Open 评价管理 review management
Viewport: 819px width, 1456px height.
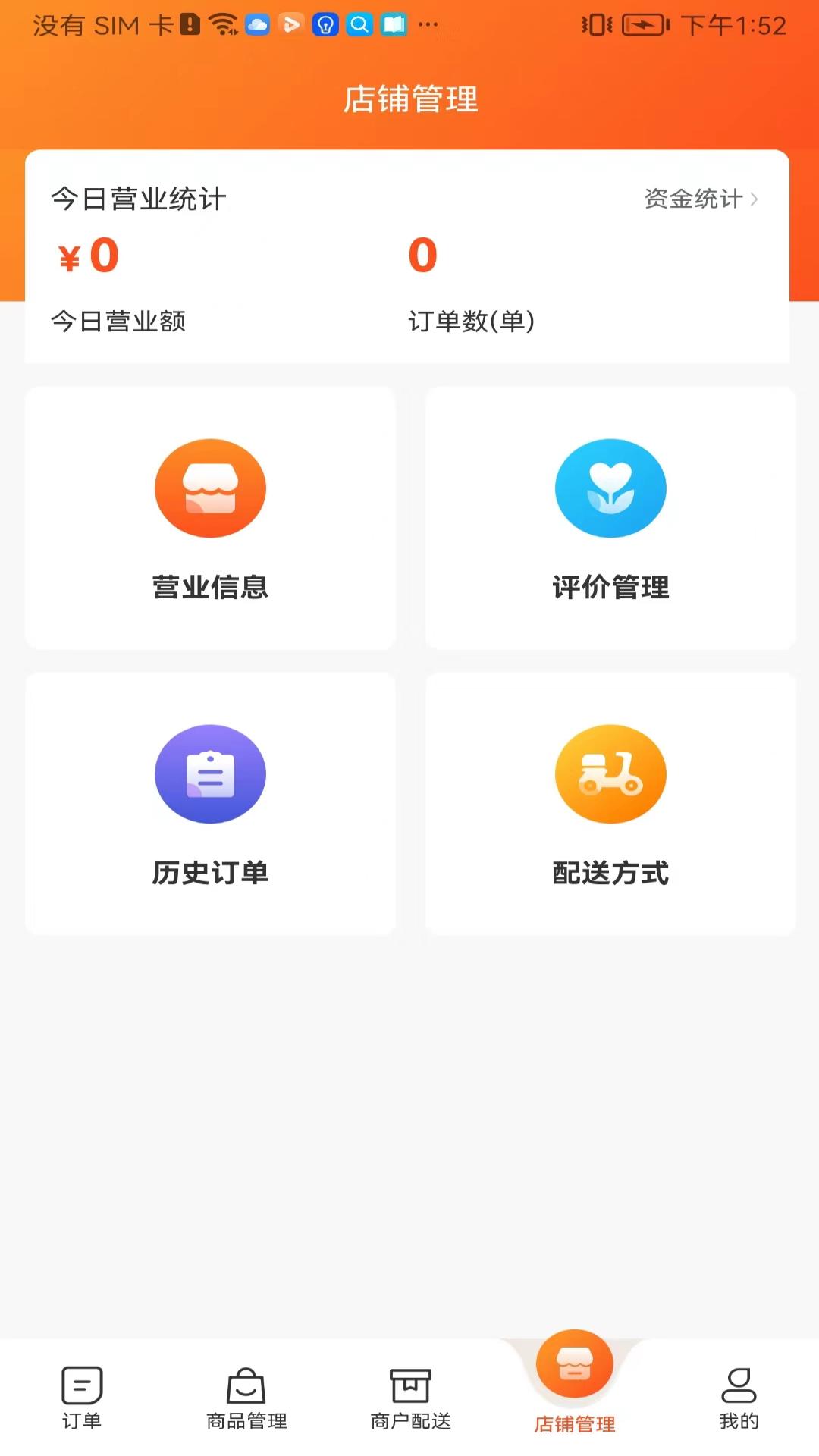coord(610,518)
